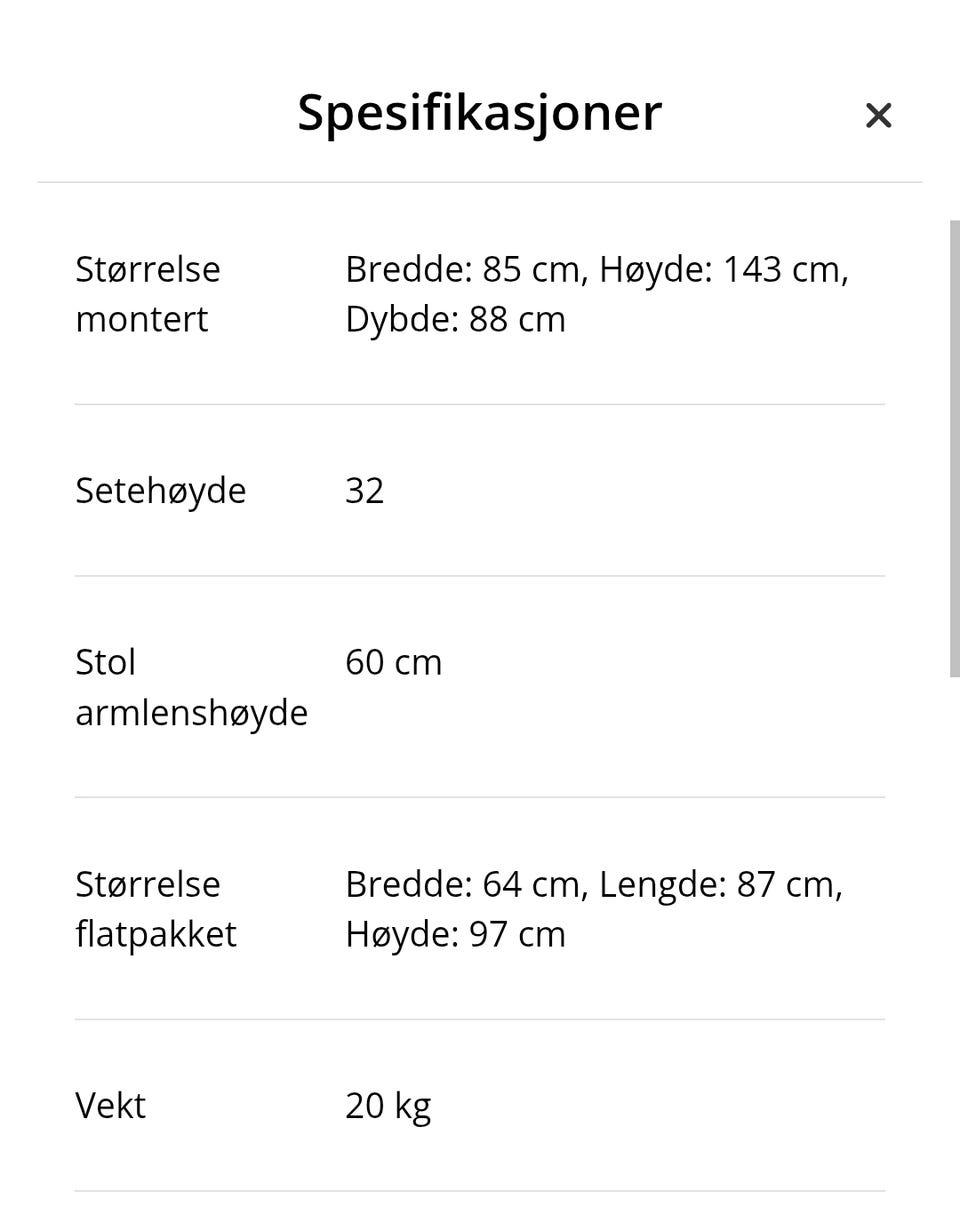Close the Spesifikasjoner dialog
The width and height of the screenshot is (960, 1215).
click(x=878, y=116)
